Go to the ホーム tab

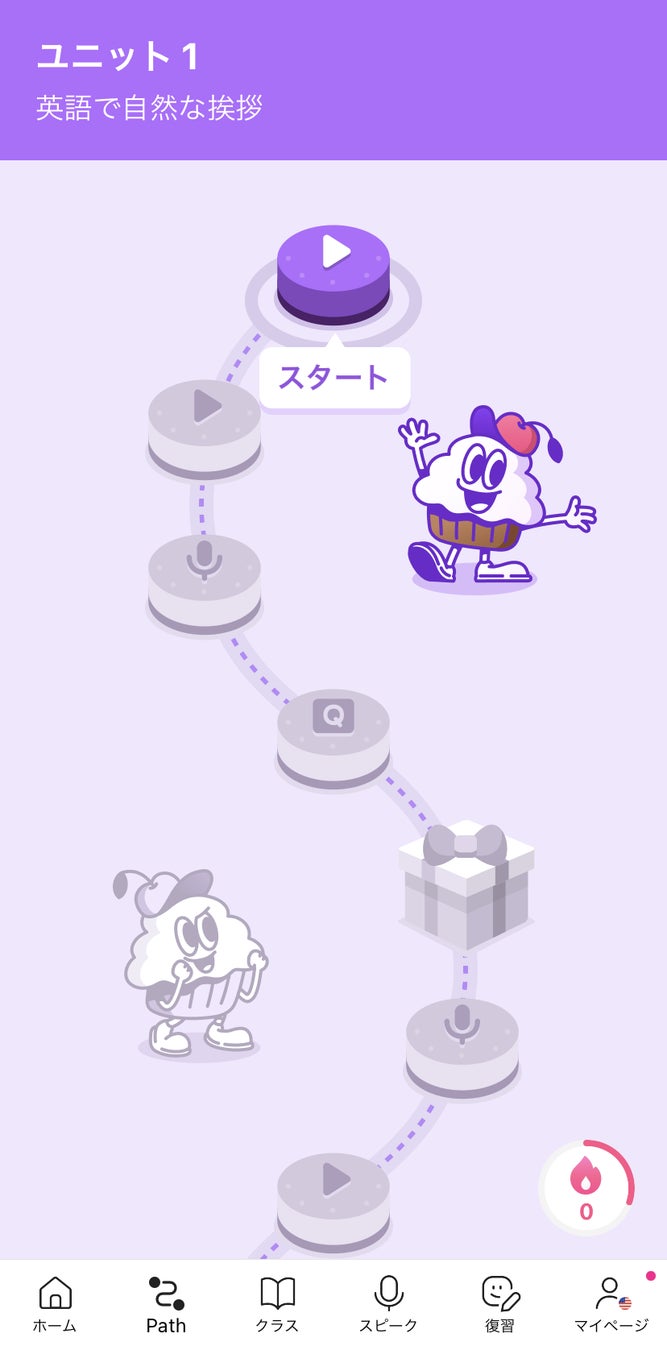tap(55, 1305)
